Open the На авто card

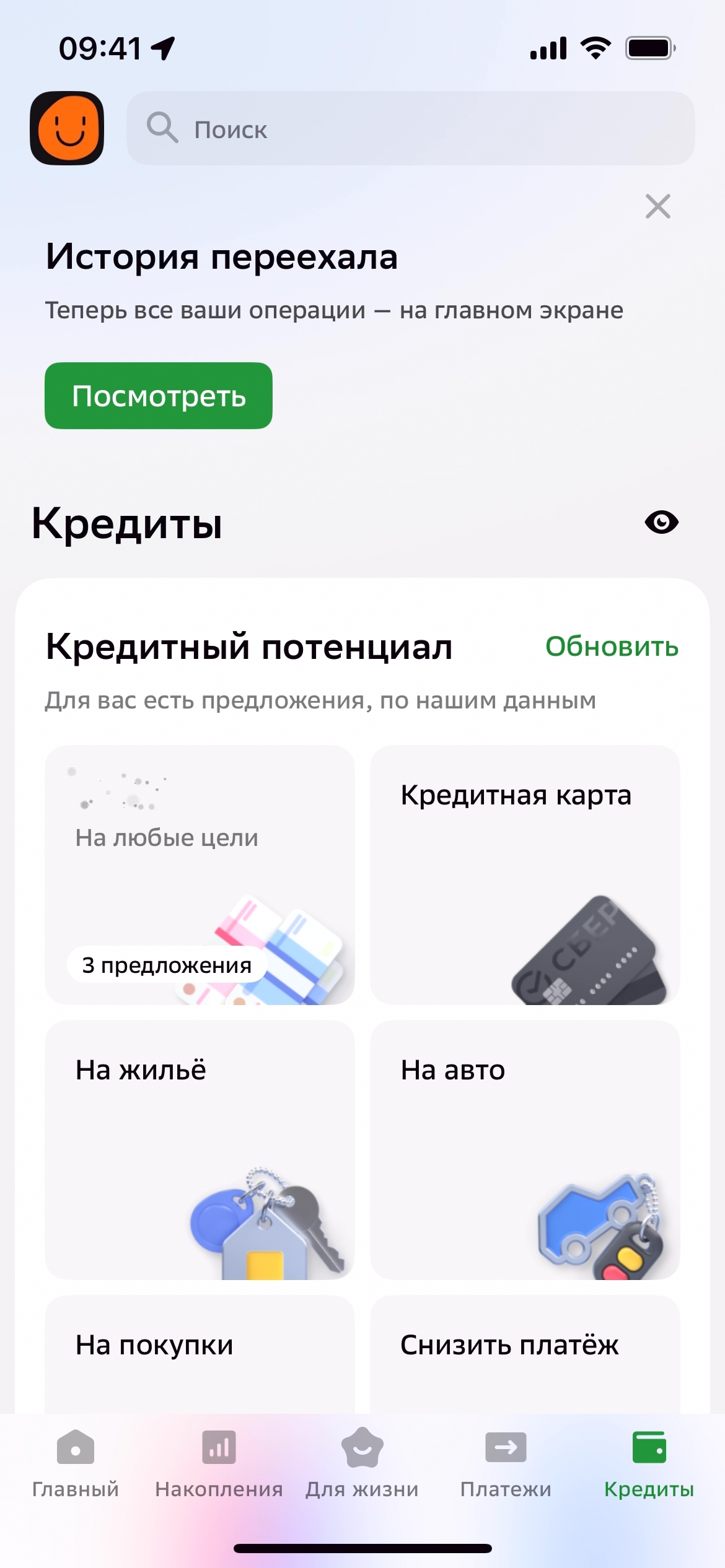tap(524, 1149)
